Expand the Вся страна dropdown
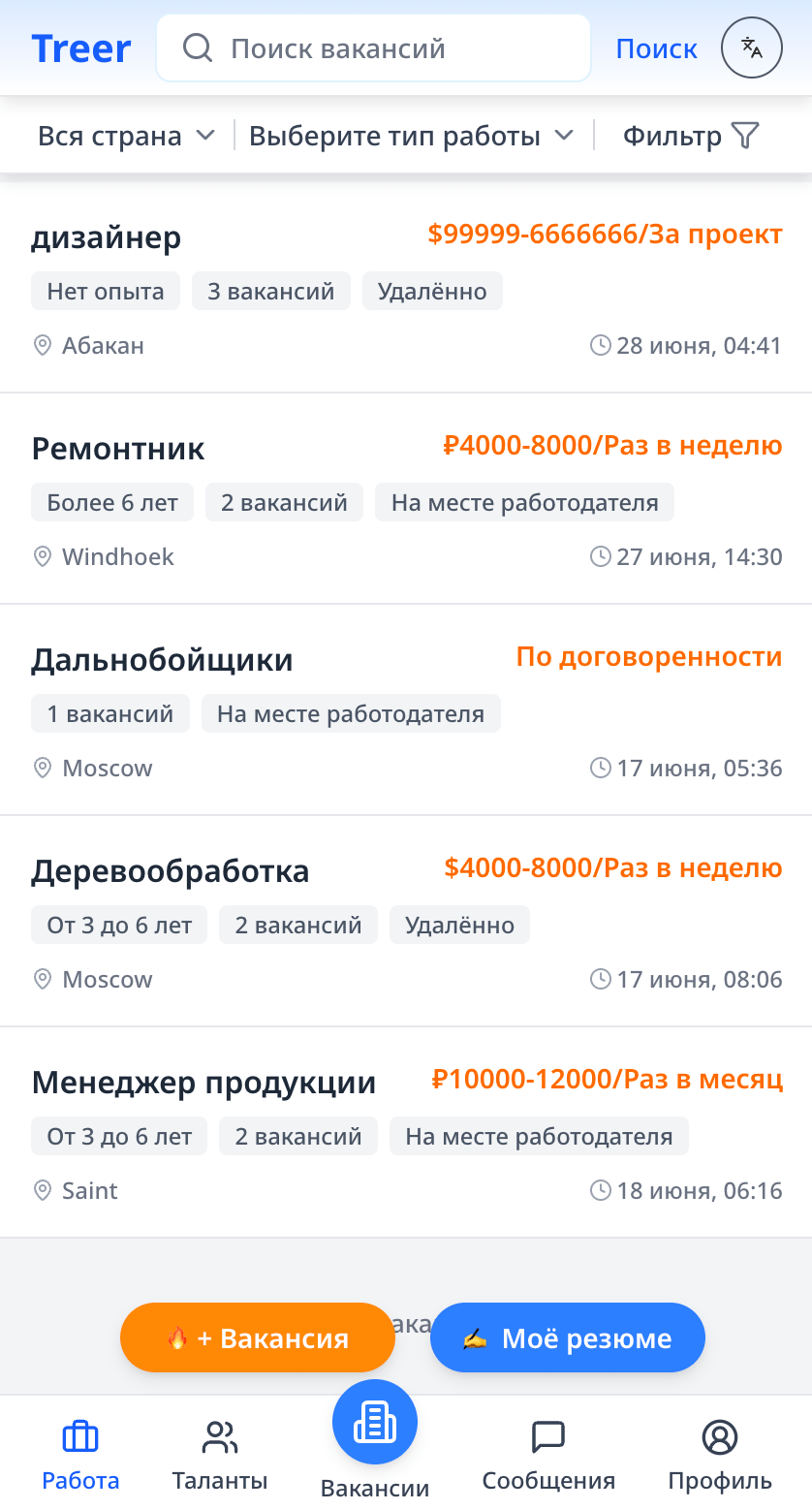This screenshot has height=1510, width=812. click(x=126, y=136)
